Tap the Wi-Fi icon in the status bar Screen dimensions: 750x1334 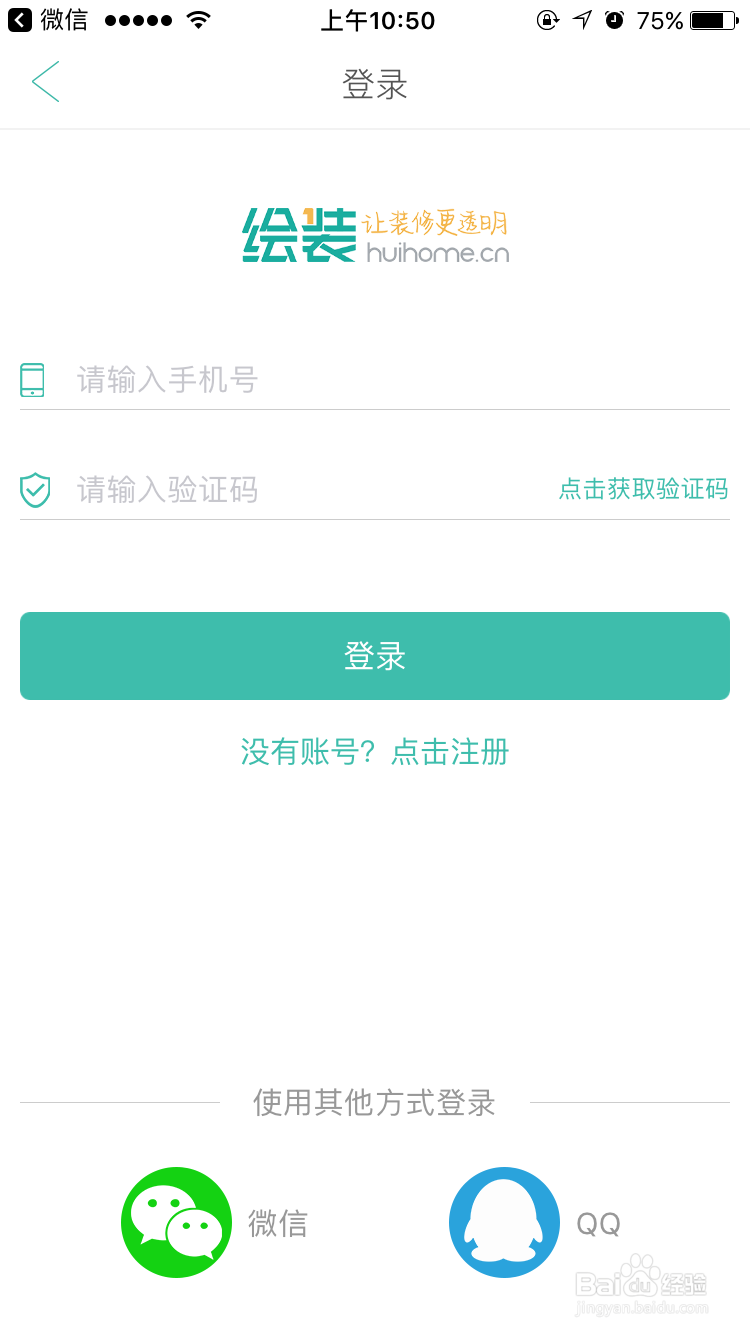tap(196, 19)
